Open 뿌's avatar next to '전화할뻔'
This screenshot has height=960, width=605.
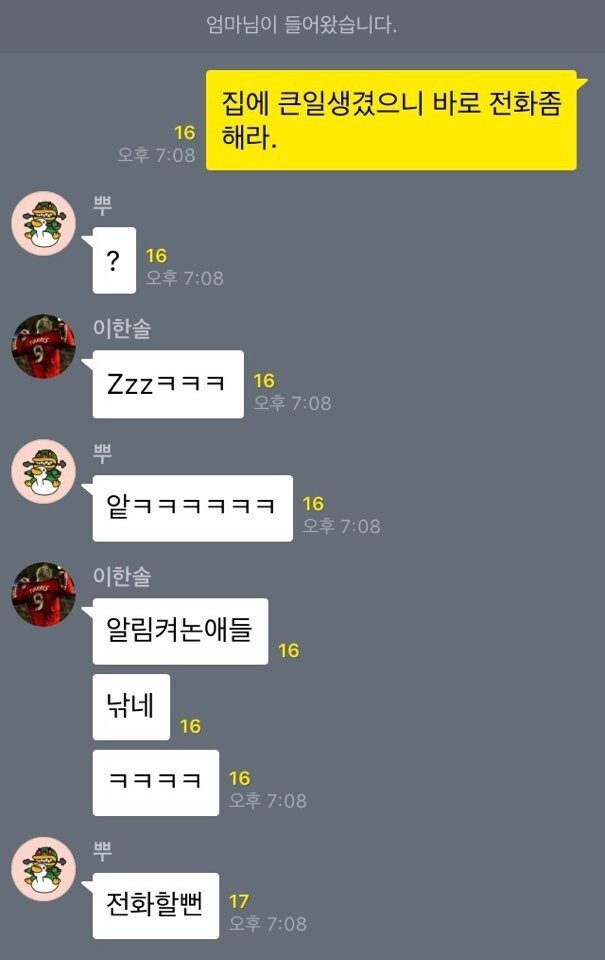(x=43, y=869)
